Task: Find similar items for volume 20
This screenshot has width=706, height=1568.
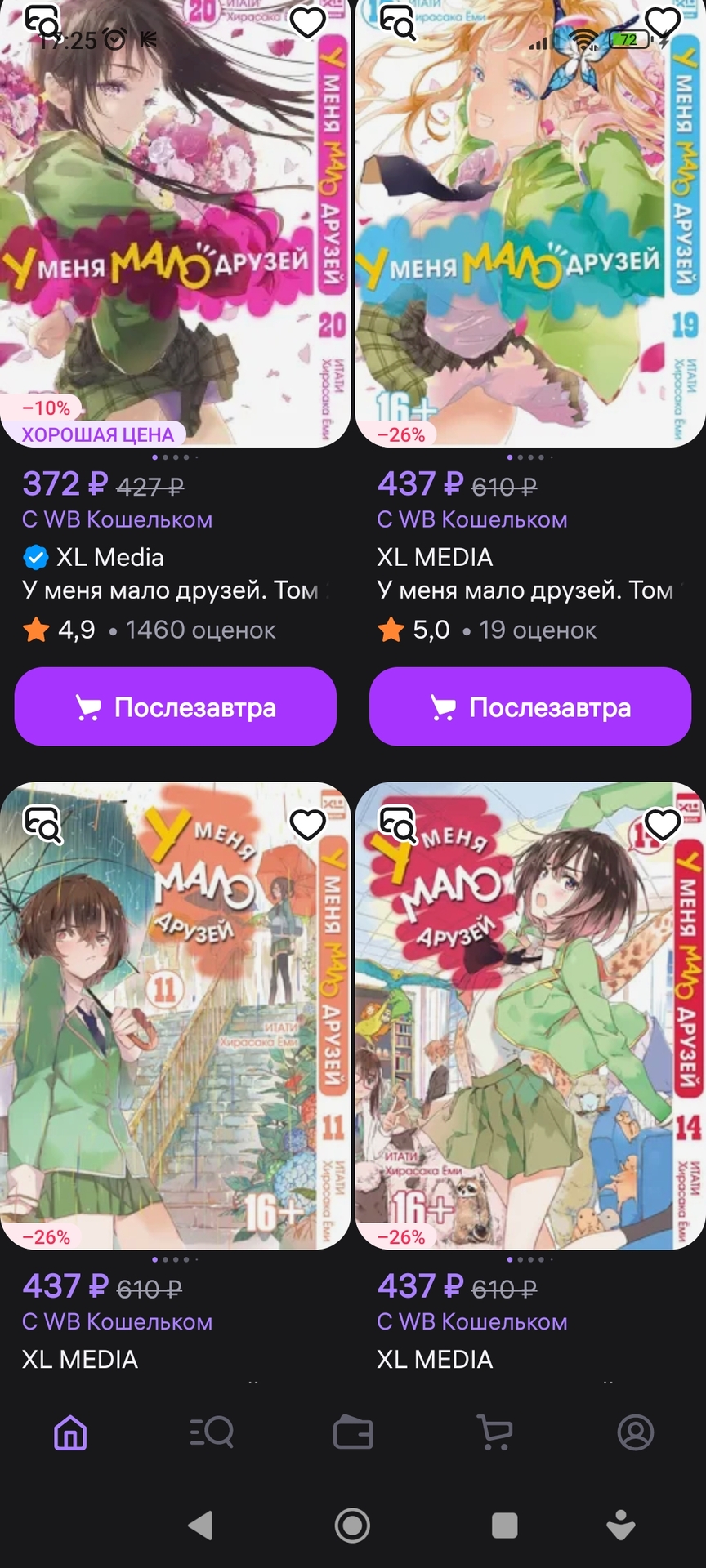Action: click(x=42, y=20)
